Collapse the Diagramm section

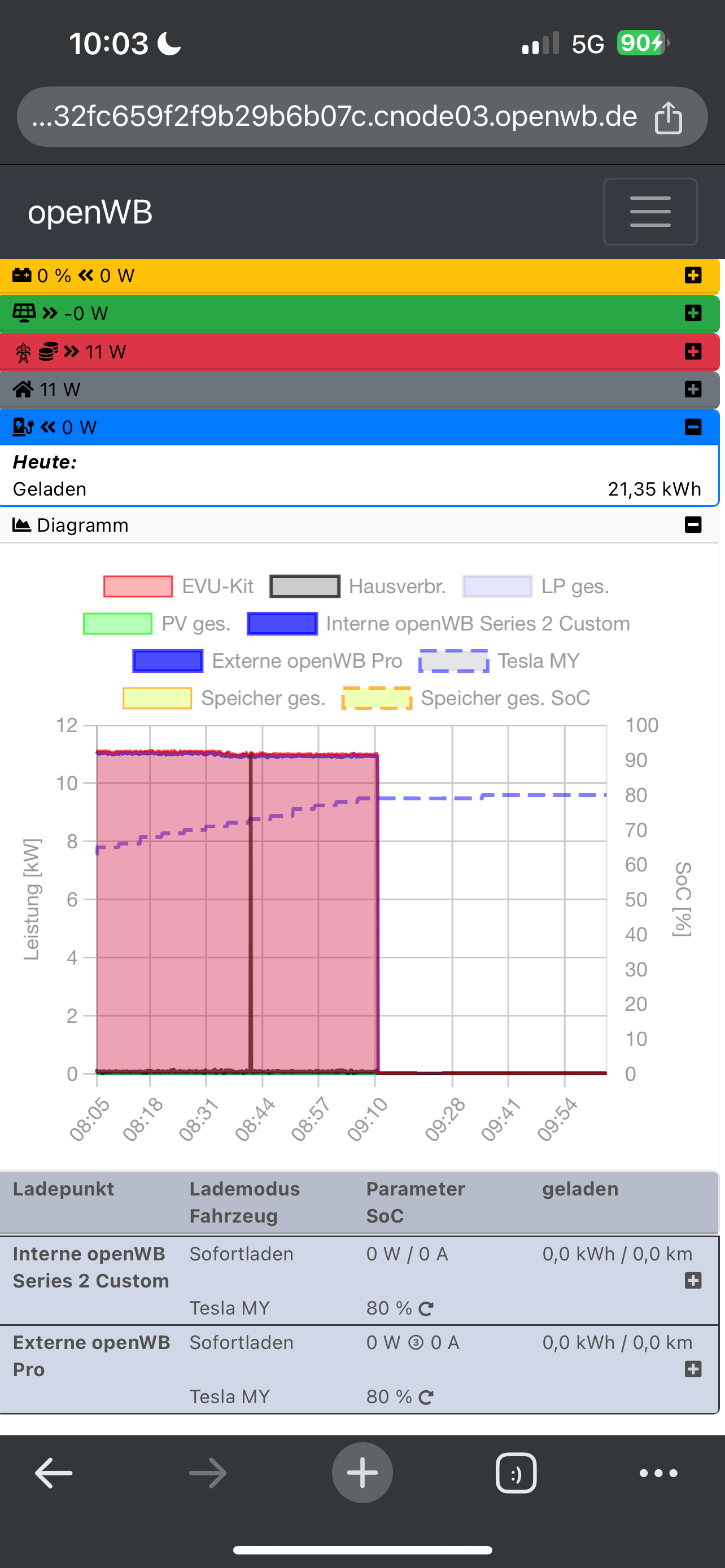(692, 525)
